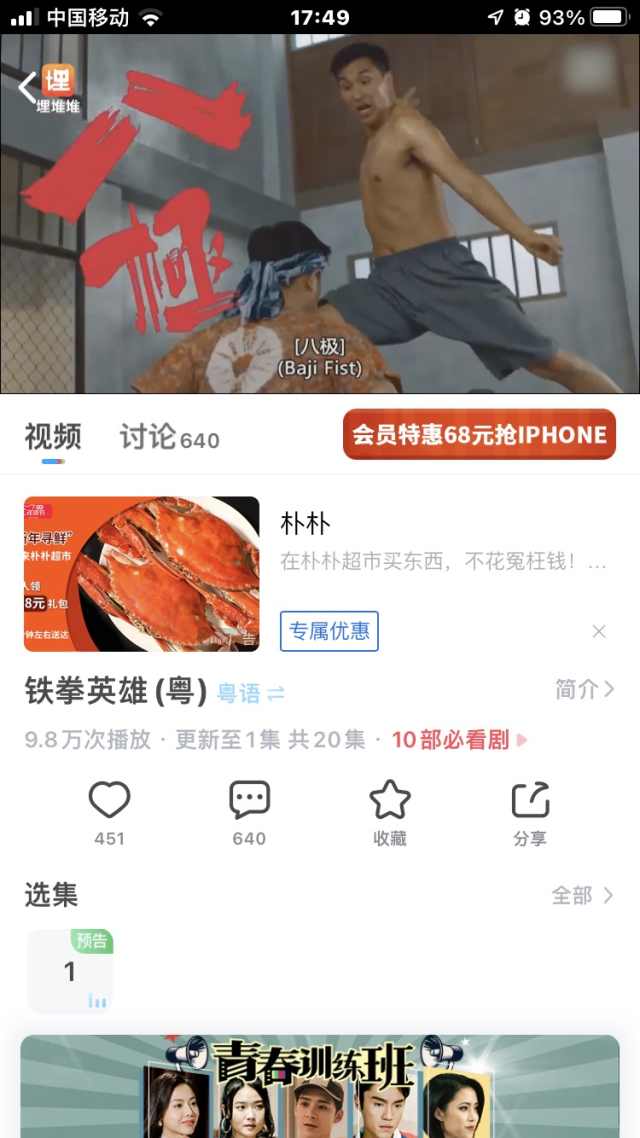The width and height of the screenshot is (640, 1138).
Task: Select the 视频 tab
Action: [52, 437]
